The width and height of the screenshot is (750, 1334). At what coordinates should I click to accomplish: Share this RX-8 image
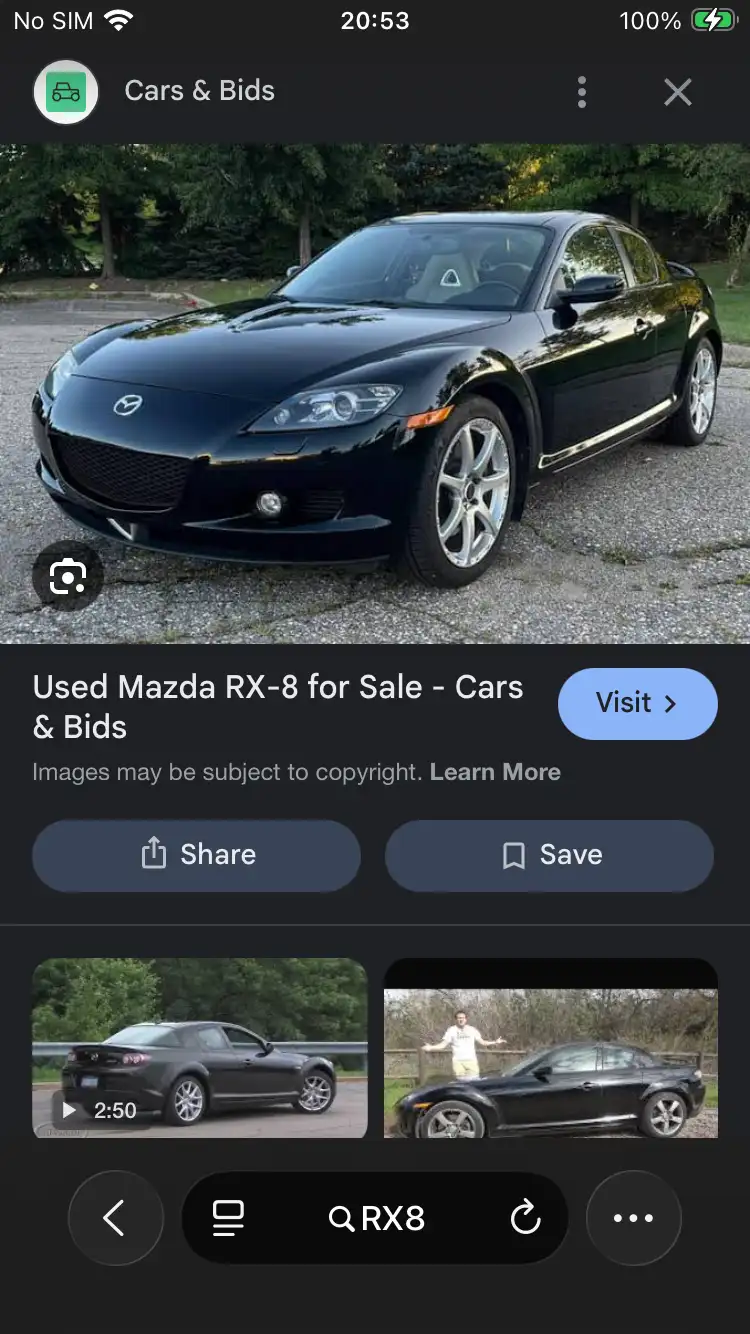tap(197, 855)
